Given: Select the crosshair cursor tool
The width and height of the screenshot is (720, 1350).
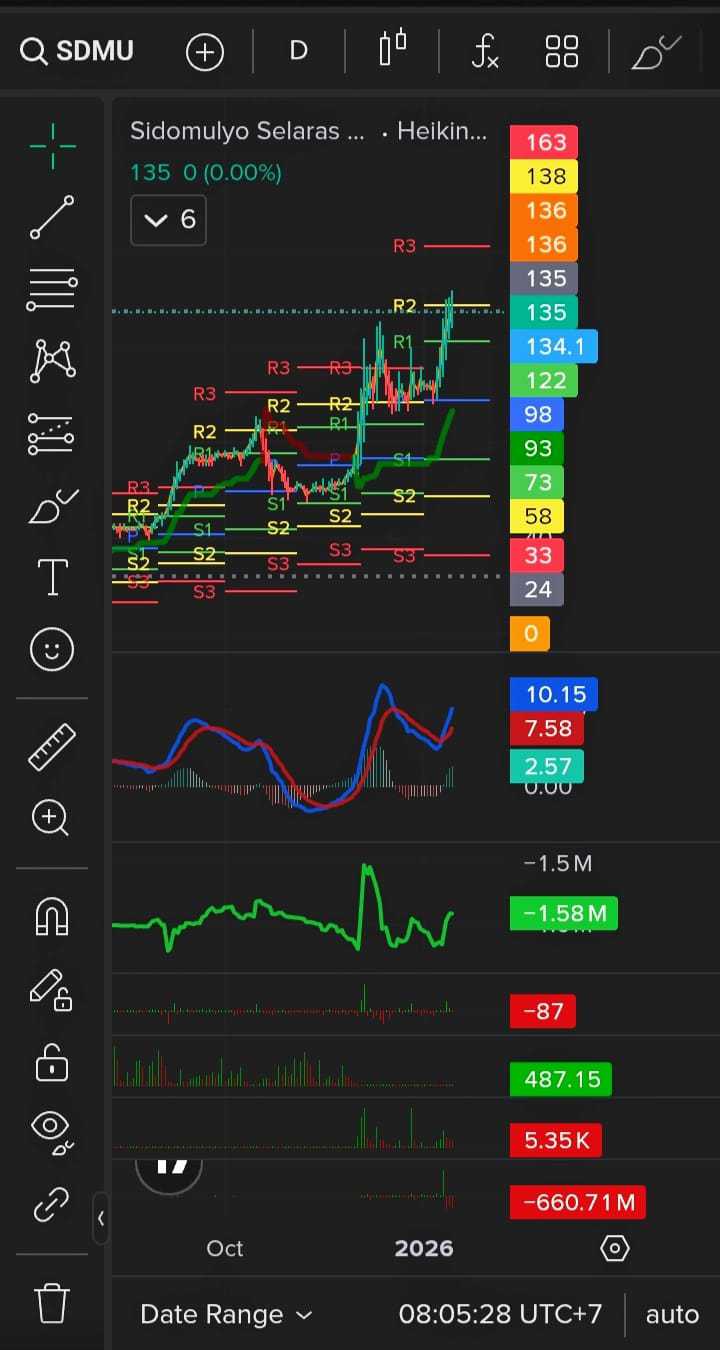Looking at the screenshot, I should point(52,147).
